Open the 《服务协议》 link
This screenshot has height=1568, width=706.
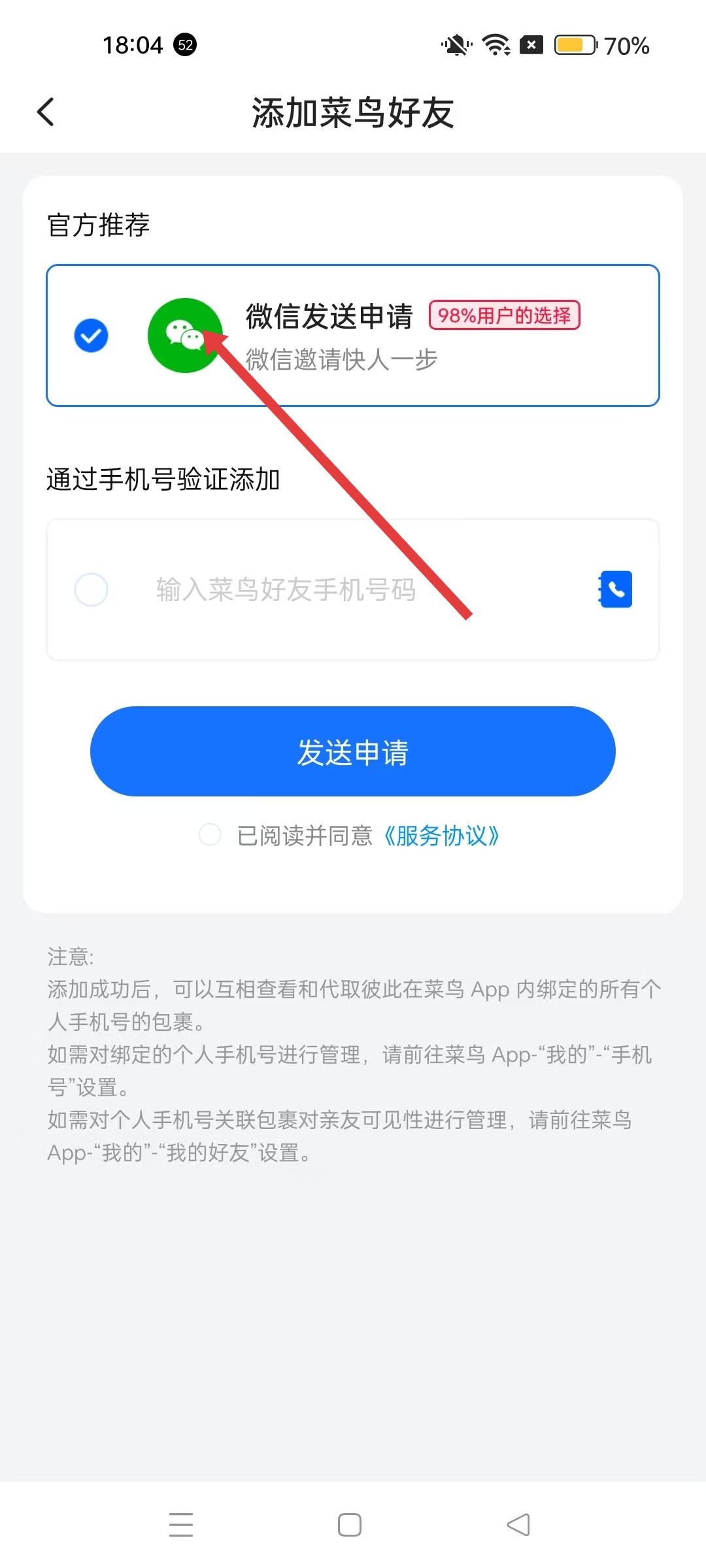(x=442, y=836)
